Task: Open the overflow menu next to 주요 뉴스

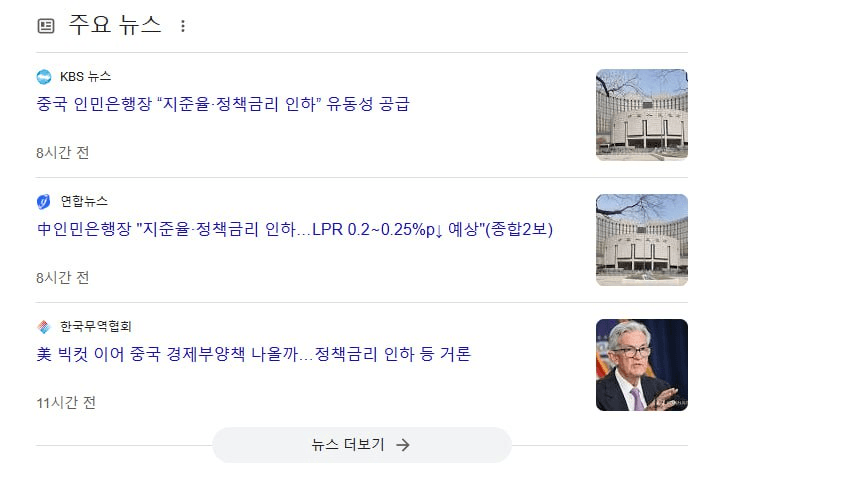Action: coord(182,26)
